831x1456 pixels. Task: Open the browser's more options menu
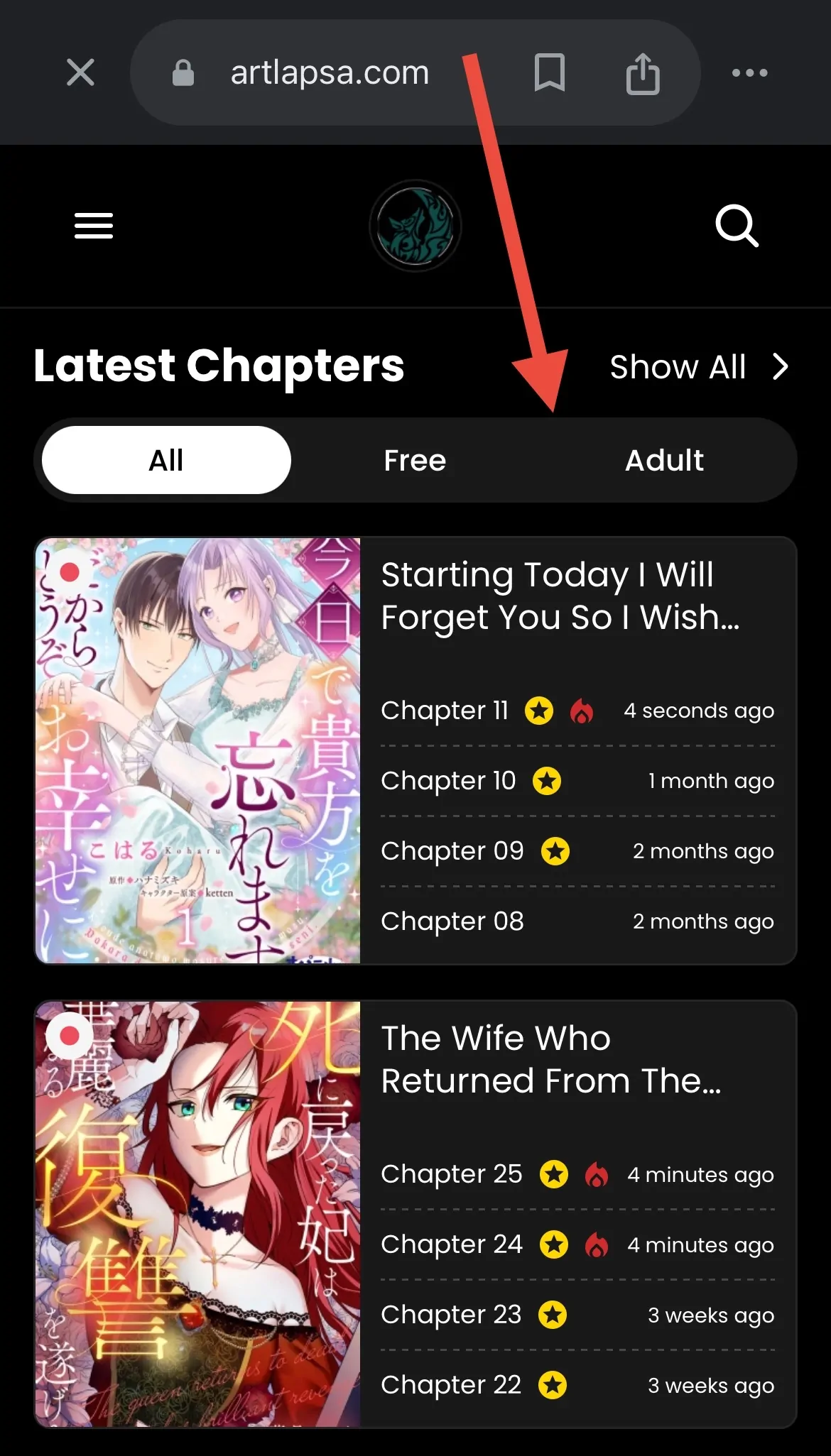[749, 72]
